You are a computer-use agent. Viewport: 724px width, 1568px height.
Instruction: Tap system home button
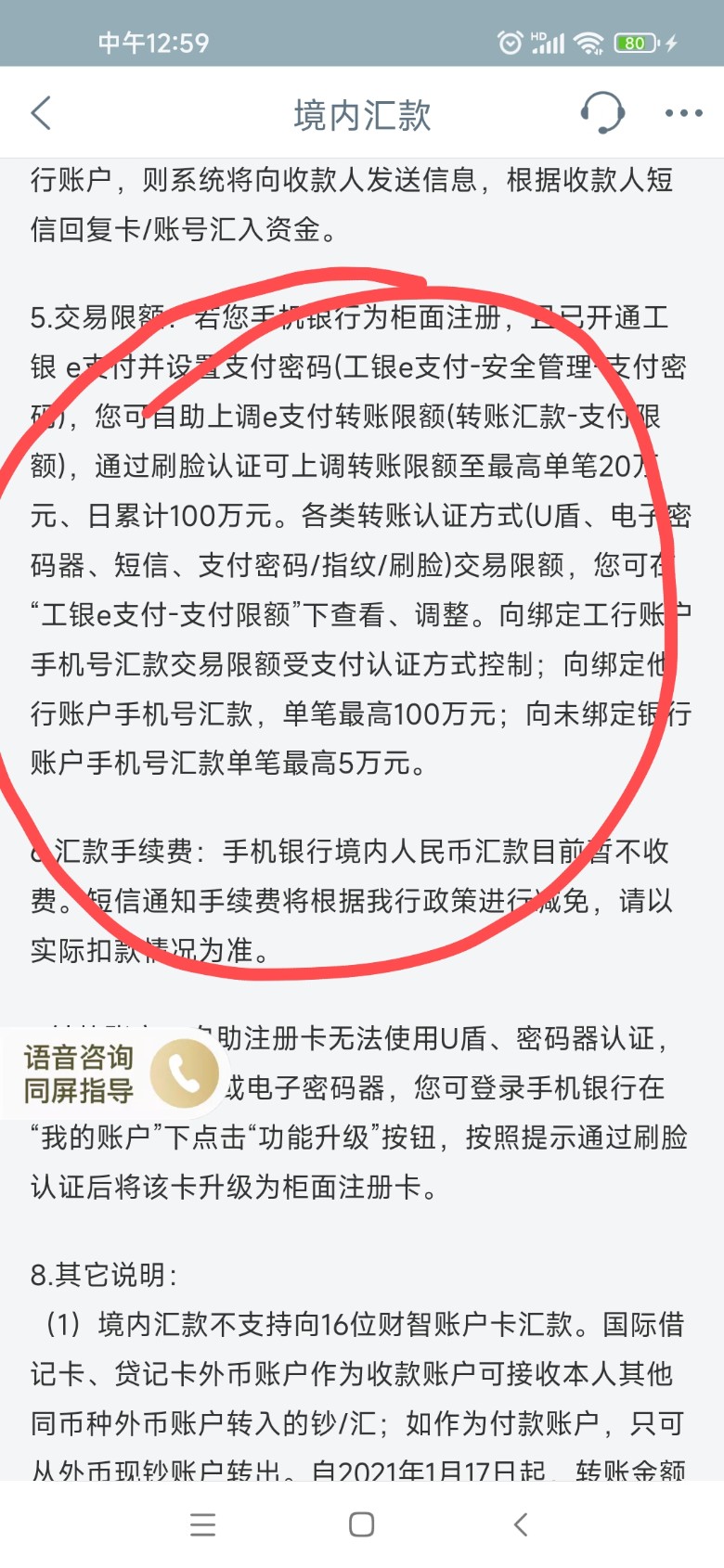tap(361, 1524)
